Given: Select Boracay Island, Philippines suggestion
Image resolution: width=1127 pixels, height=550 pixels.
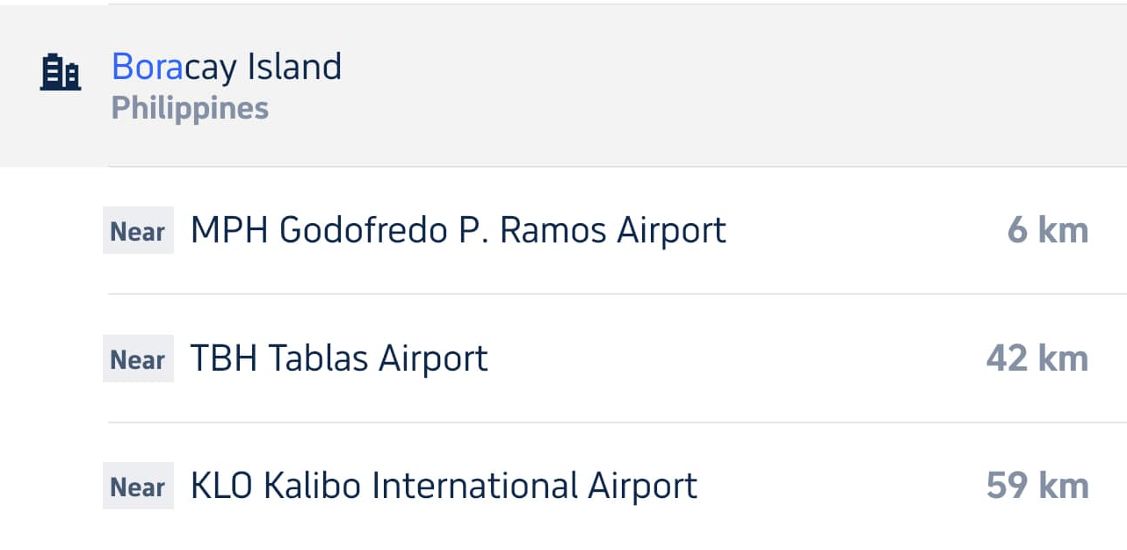Looking at the screenshot, I should pyautogui.click(x=227, y=85).
